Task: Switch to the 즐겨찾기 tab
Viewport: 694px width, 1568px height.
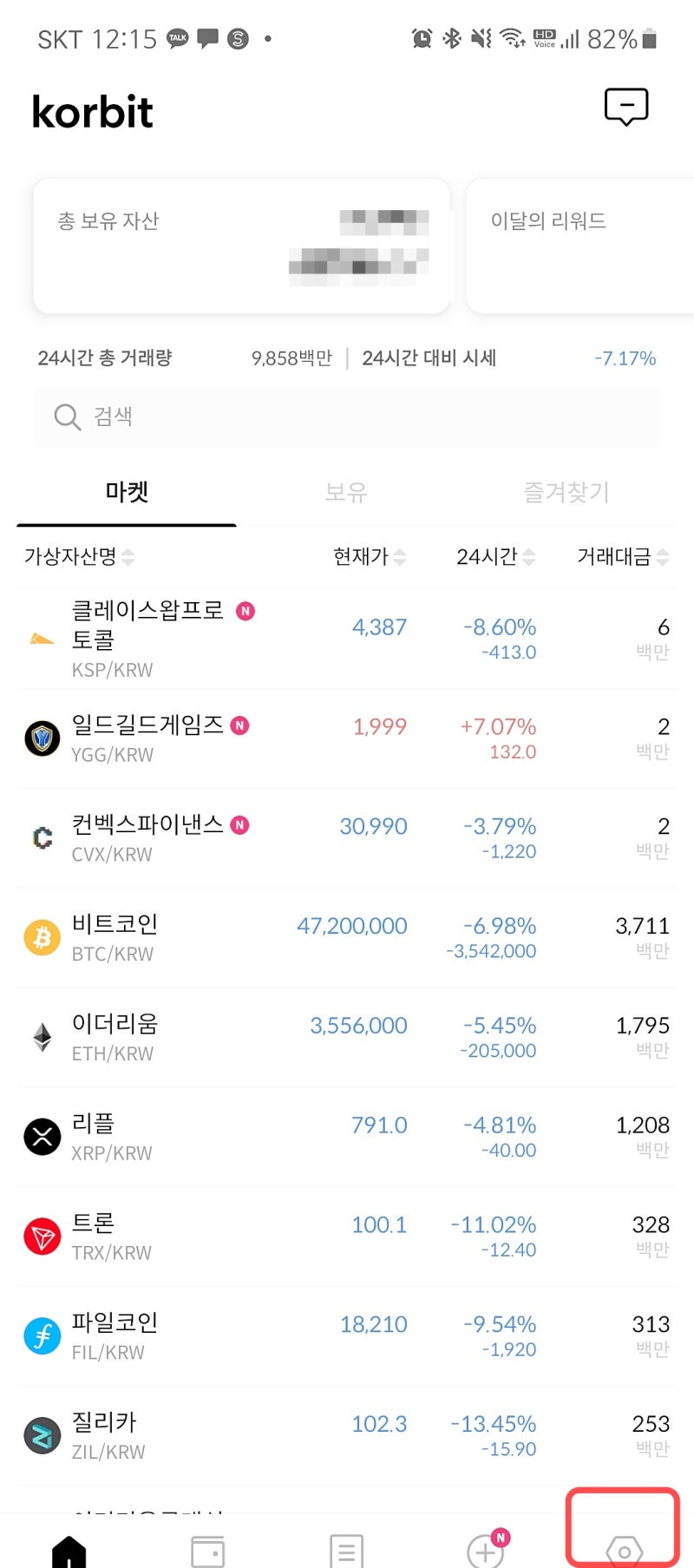Action: coord(566,491)
